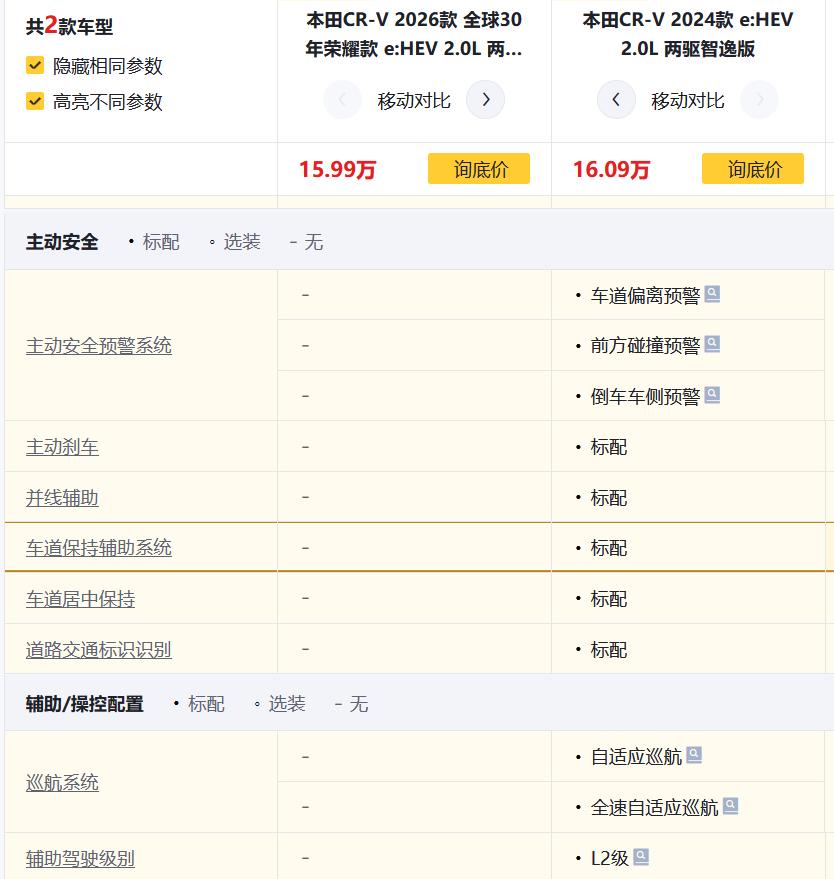This screenshot has height=879, width=834.
Task: View the image icon next to 全速自适应巡航
Action: point(730,805)
